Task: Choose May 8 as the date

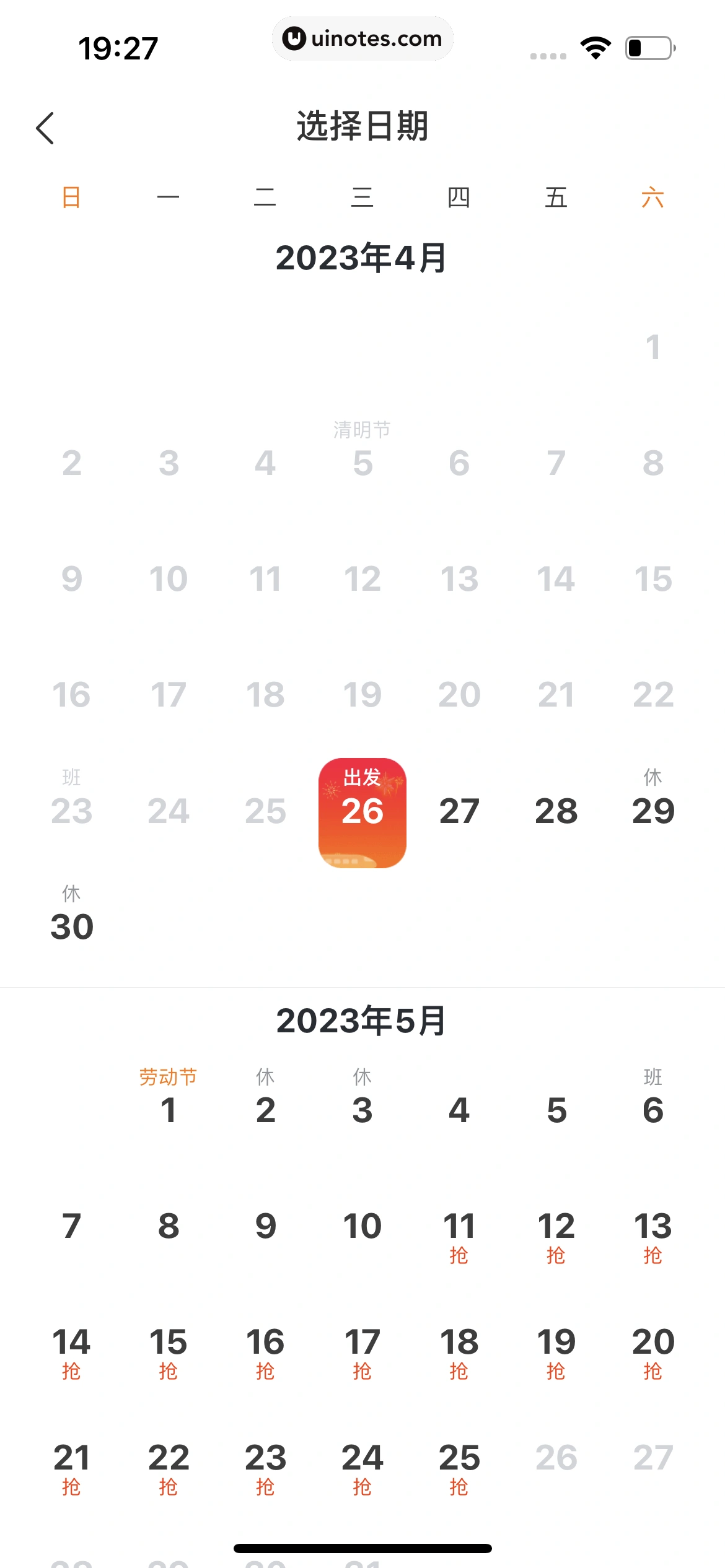Action: coord(168,1226)
